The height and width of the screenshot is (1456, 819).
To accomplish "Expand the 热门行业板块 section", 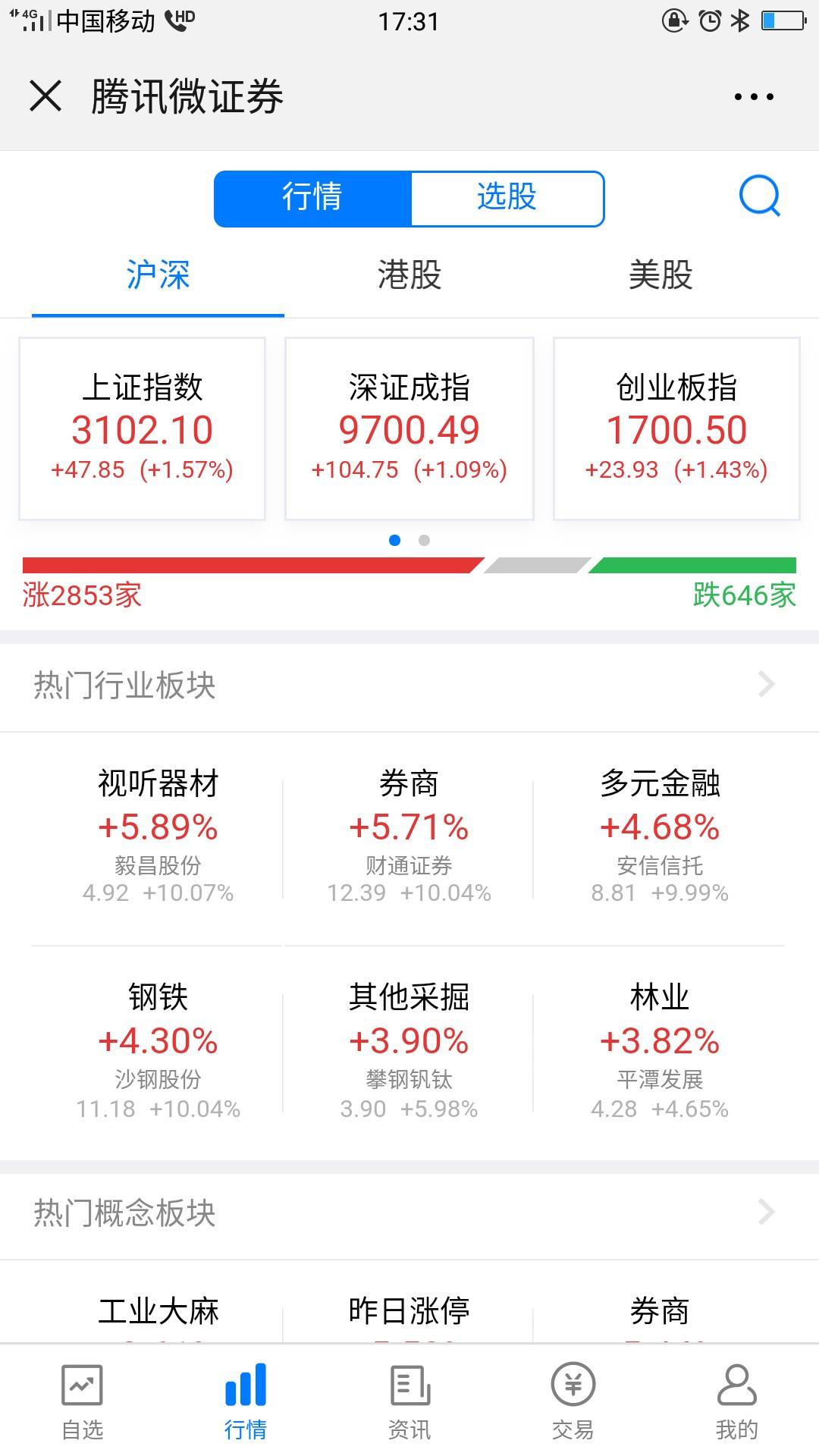I will tap(409, 685).
